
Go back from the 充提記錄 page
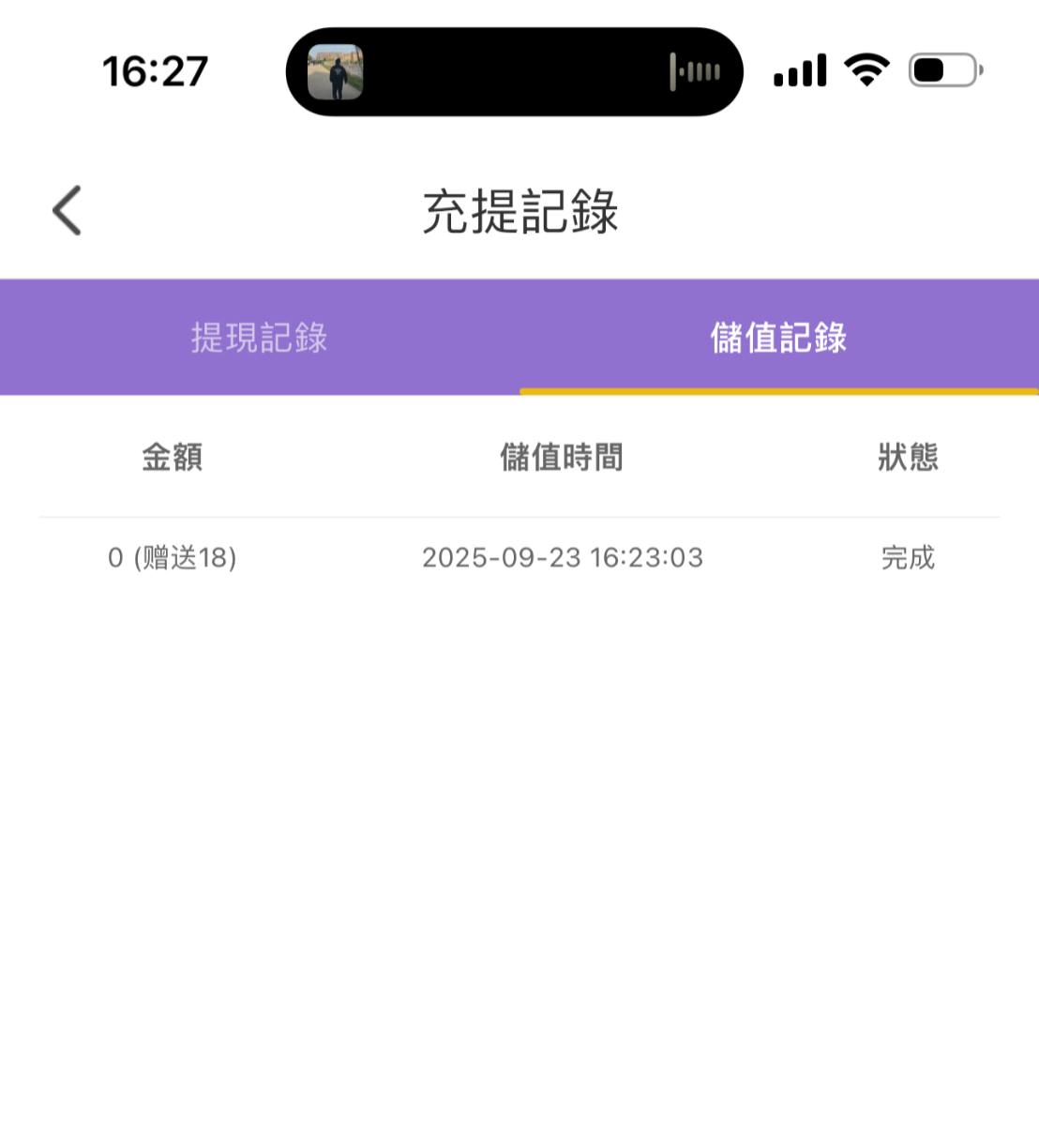click(68, 210)
